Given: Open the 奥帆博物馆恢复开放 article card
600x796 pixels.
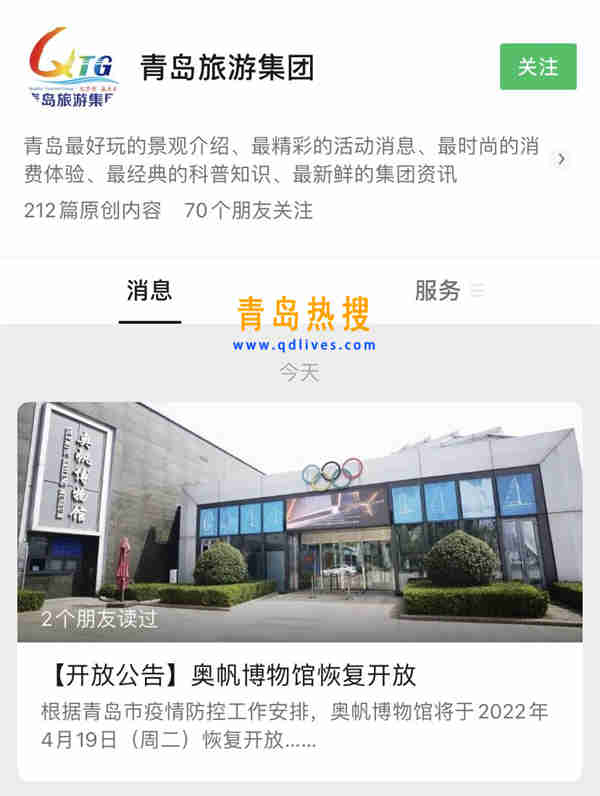Looking at the screenshot, I should point(300,590).
